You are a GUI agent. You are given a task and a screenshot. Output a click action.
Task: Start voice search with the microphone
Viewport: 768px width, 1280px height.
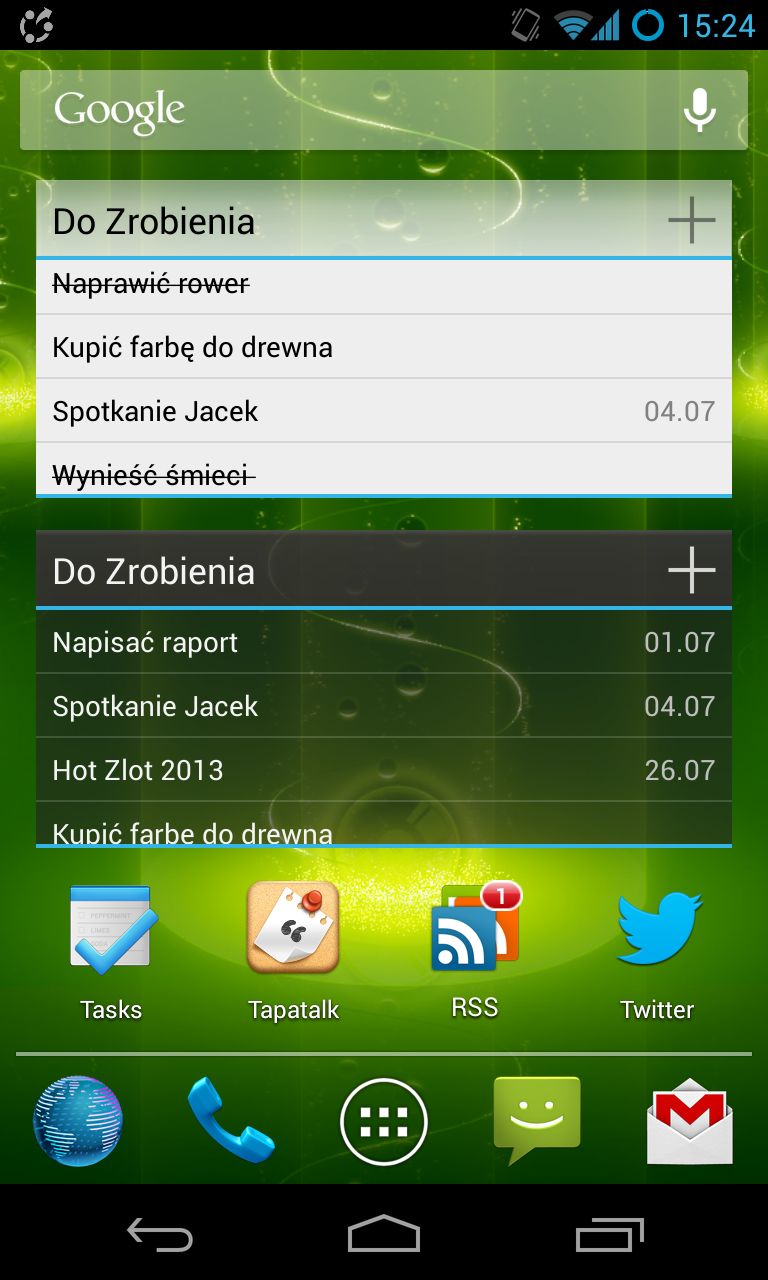click(x=700, y=110)
